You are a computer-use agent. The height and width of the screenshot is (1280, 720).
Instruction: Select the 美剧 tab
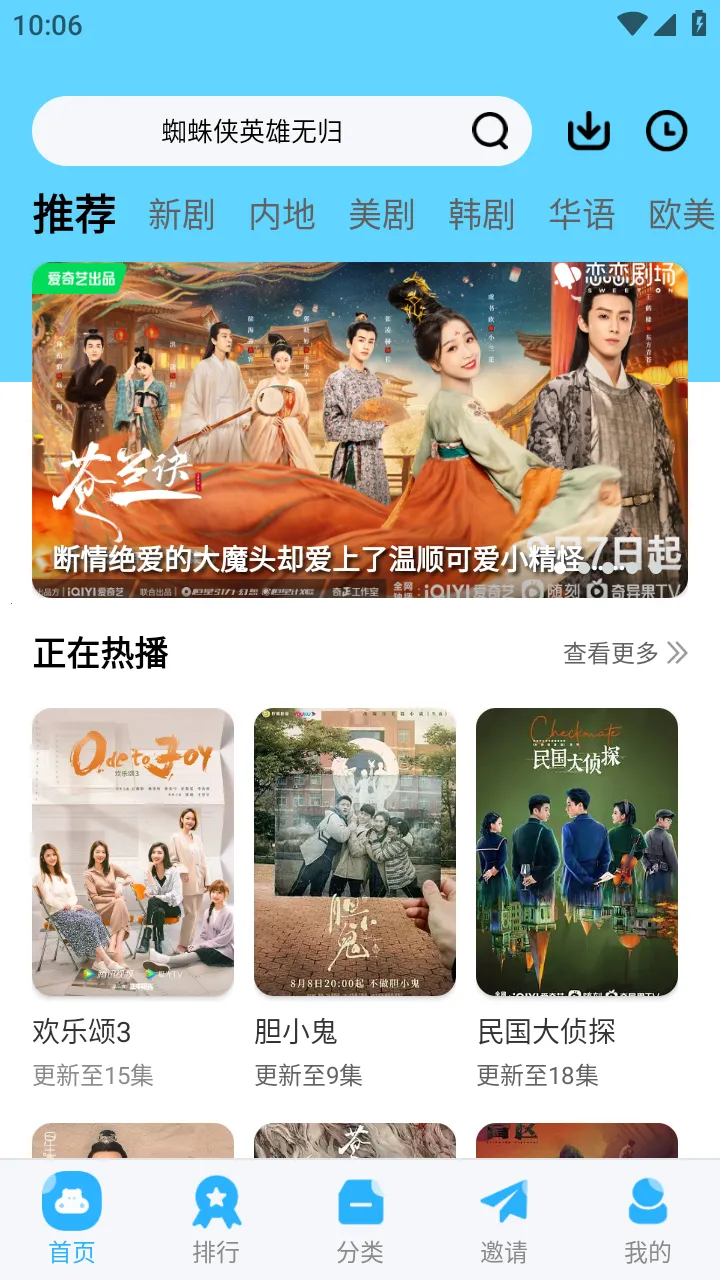coord(381,215)
